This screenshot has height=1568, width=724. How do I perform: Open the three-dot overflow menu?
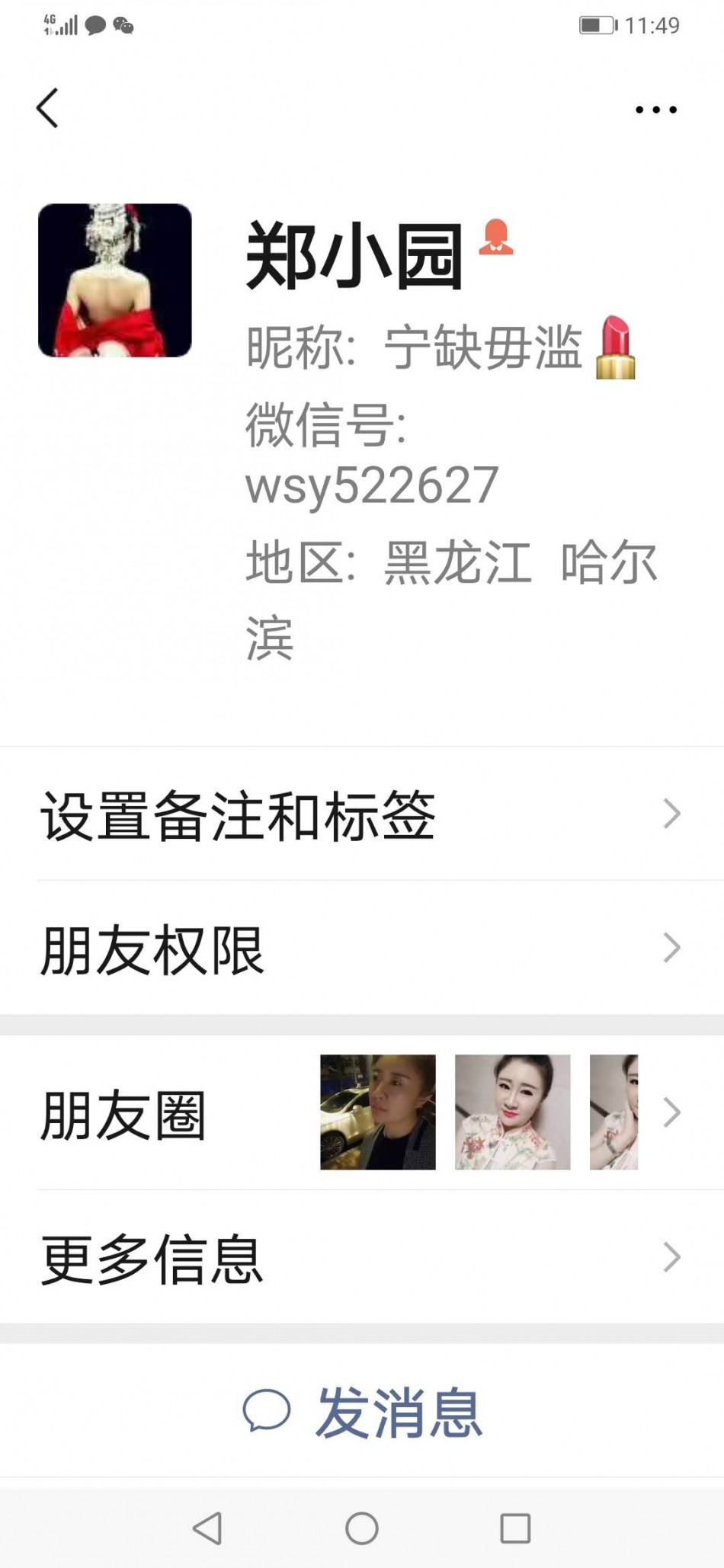(655, 110)
